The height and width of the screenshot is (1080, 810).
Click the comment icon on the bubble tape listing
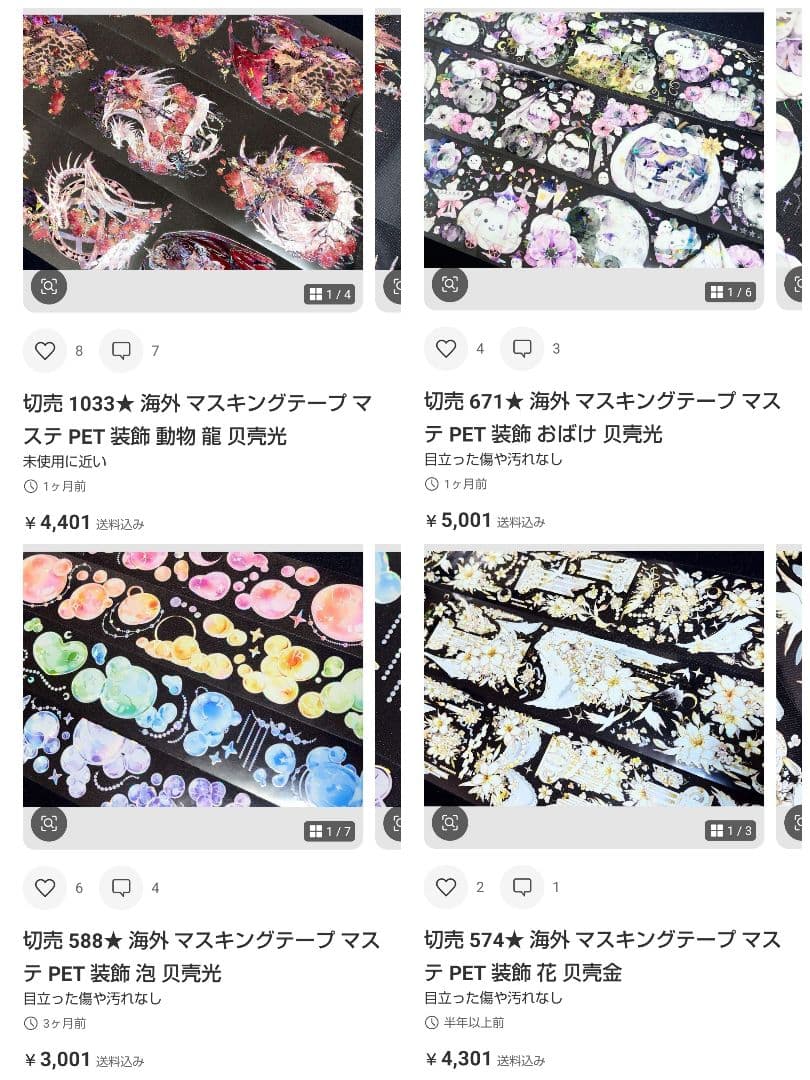coord(121,887)
